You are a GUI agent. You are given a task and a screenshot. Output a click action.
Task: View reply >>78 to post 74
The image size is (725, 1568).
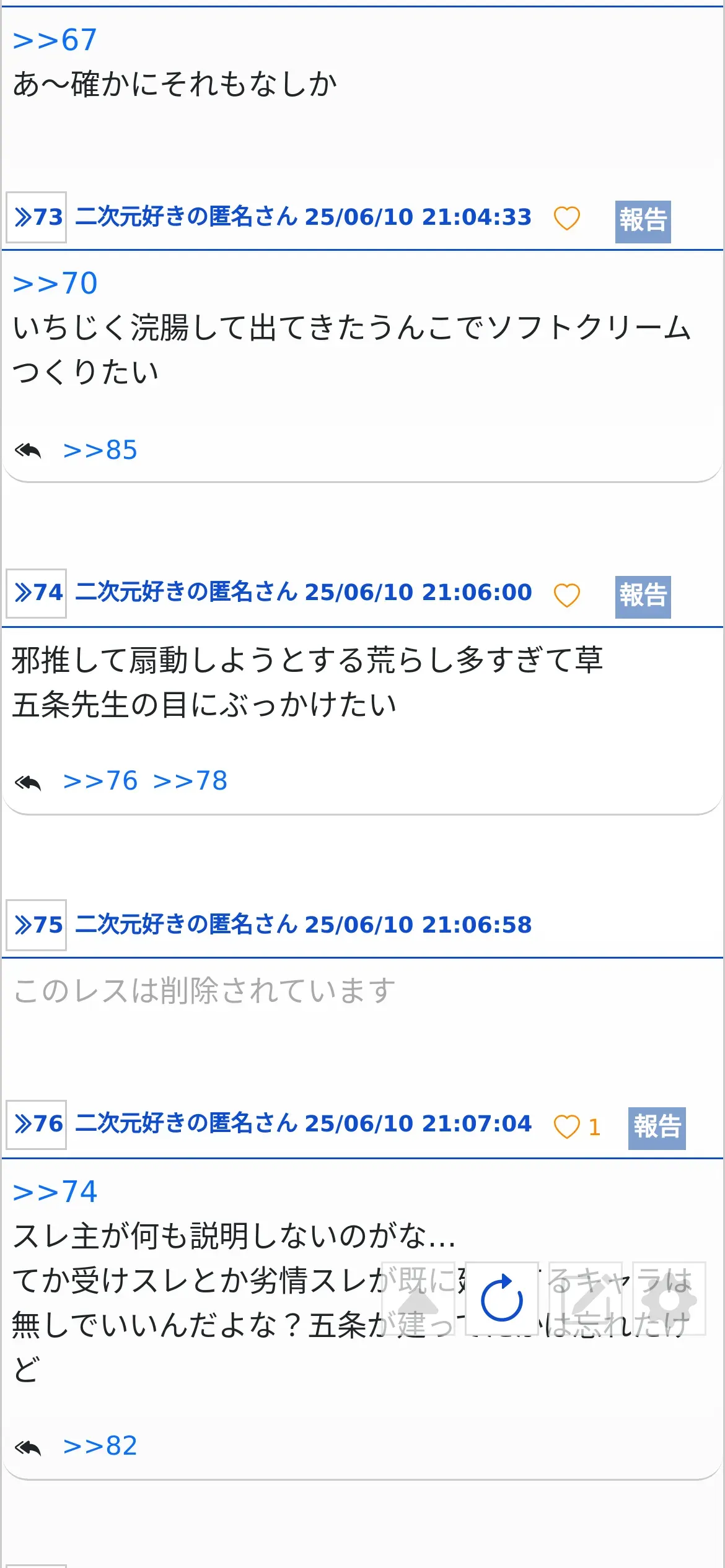click(x=190, y=781)
